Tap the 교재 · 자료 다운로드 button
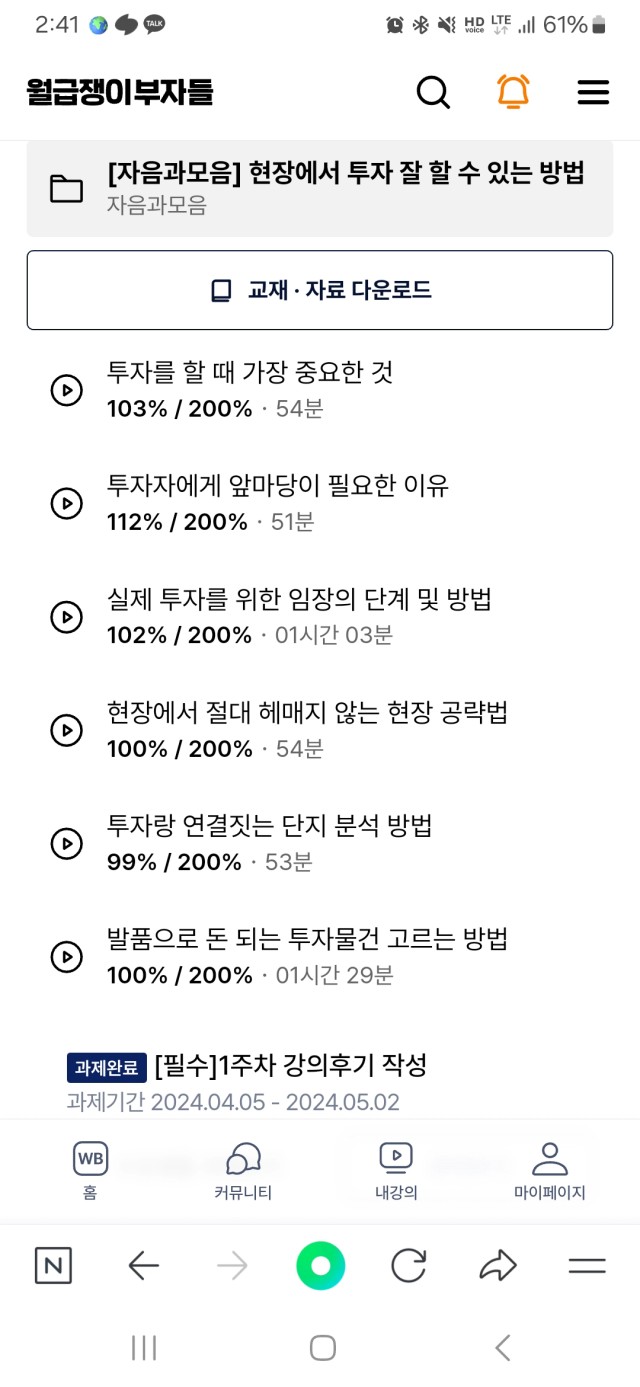The width and height of the screenshot is (640, 1387). pyautogui.click(x=320, y=290)
